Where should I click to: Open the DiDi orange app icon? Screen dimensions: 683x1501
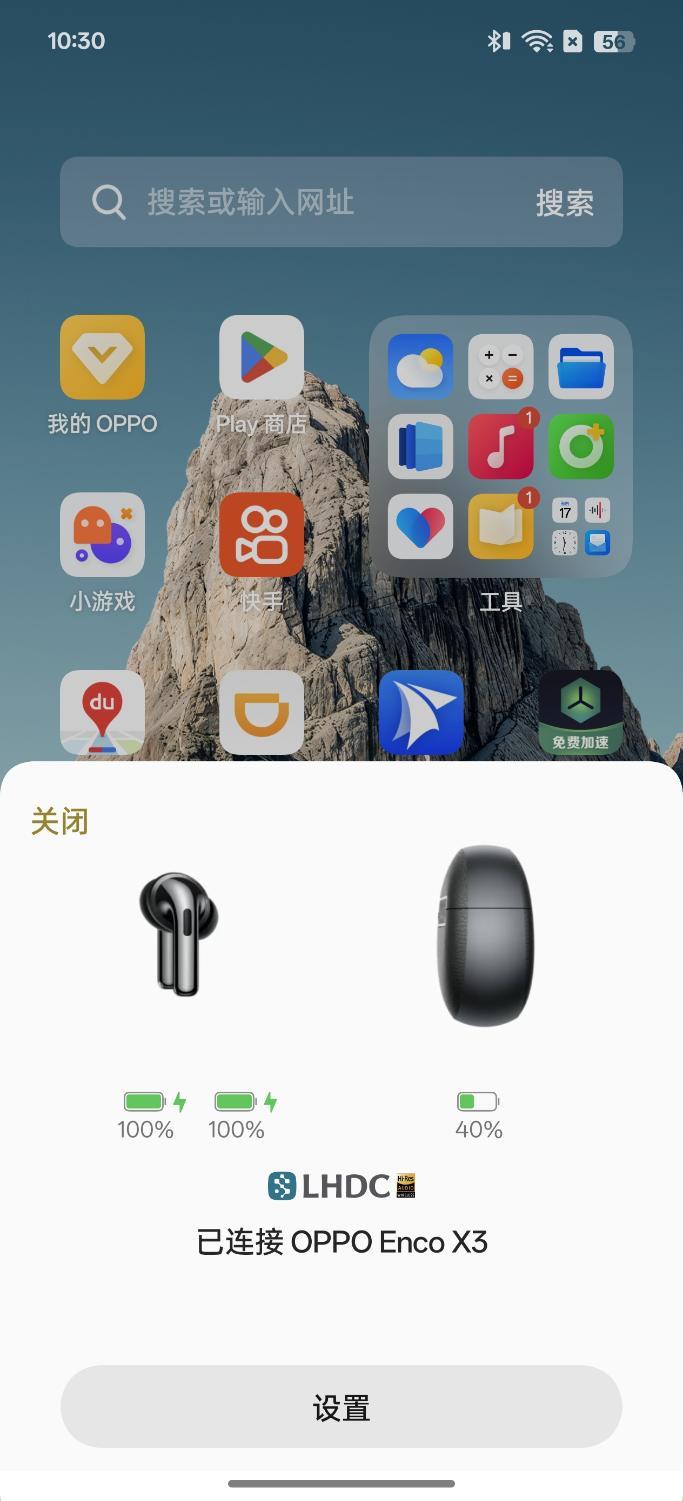pos(261,712)
